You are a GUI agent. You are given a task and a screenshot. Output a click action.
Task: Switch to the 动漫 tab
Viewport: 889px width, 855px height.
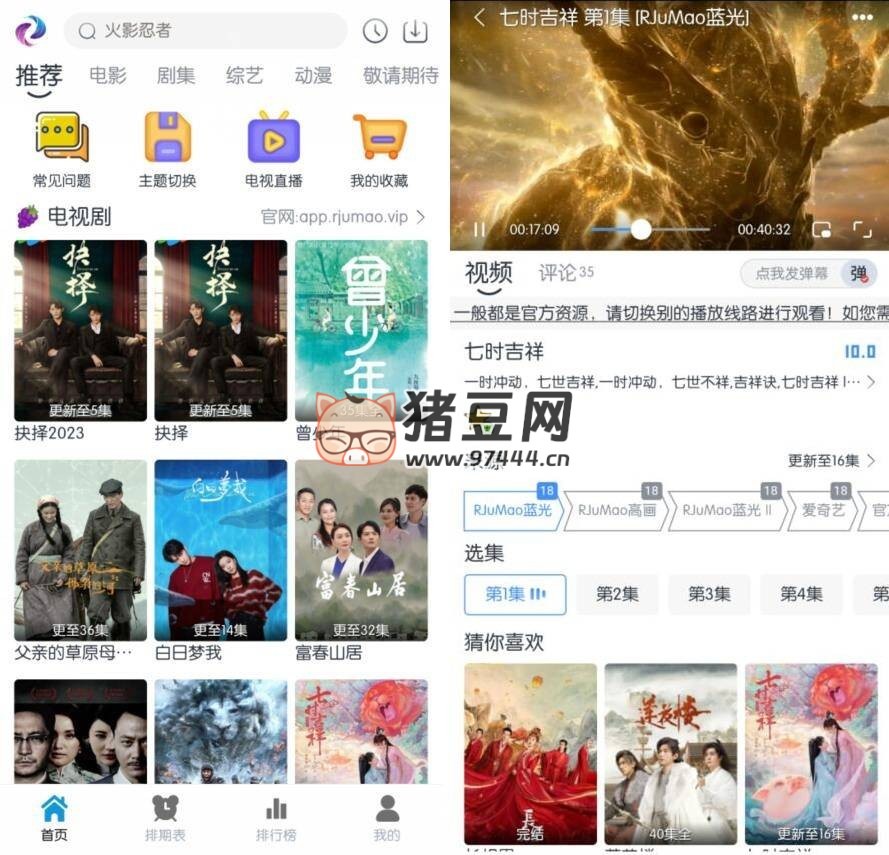[313, 76]
